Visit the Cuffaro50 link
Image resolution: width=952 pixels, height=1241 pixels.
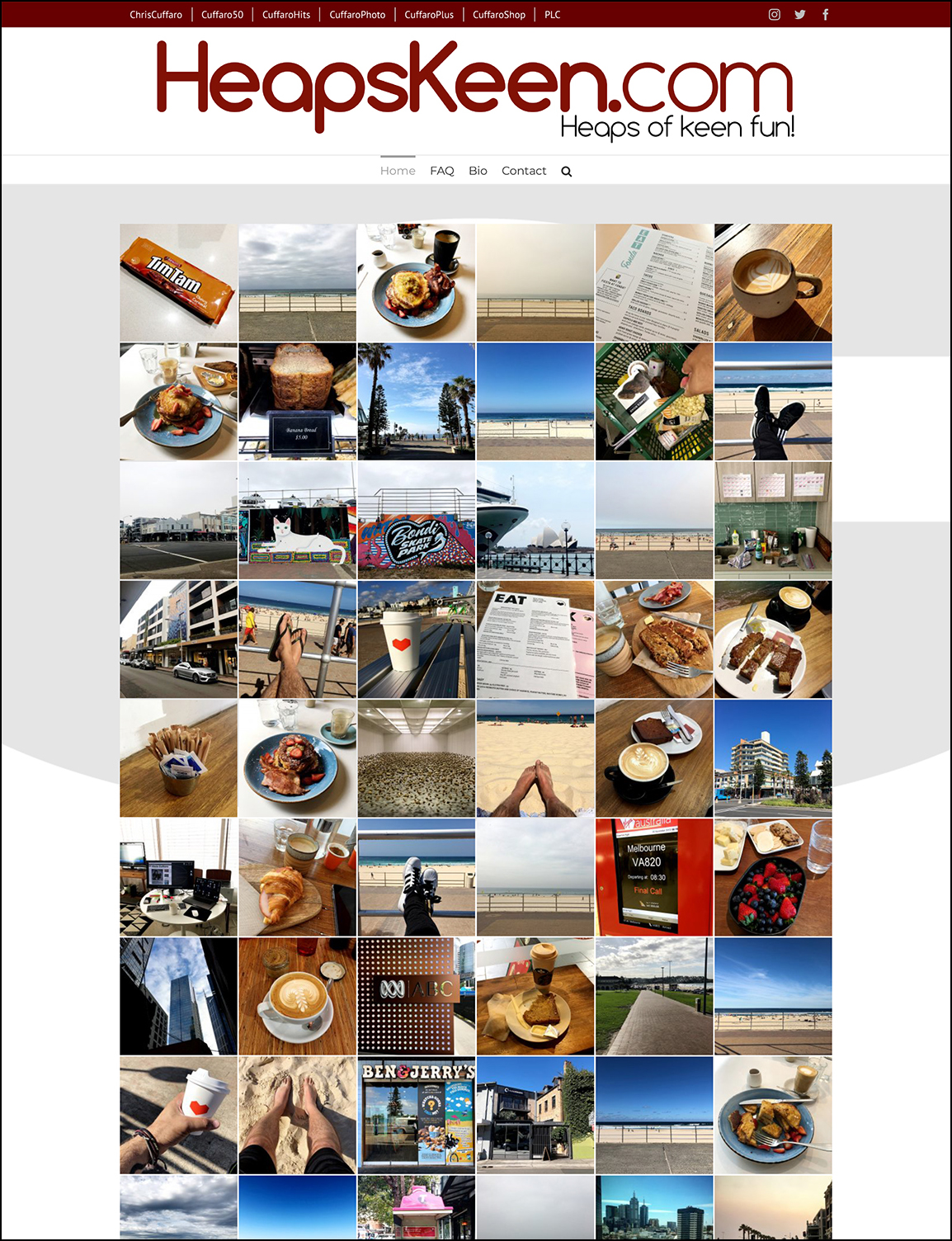pos(222,15)
